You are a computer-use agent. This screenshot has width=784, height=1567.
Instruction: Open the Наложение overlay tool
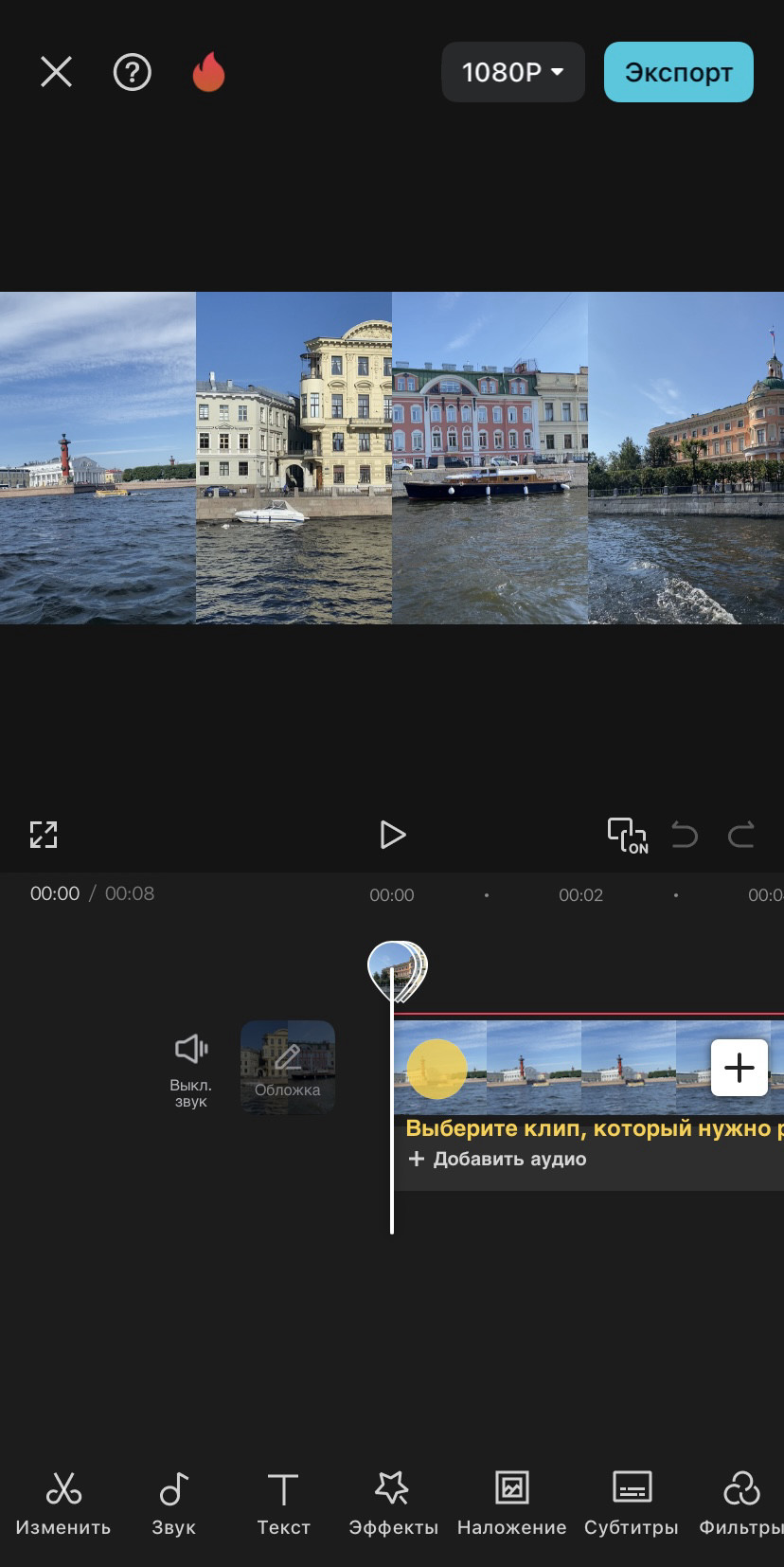(x=511, y=1503)
